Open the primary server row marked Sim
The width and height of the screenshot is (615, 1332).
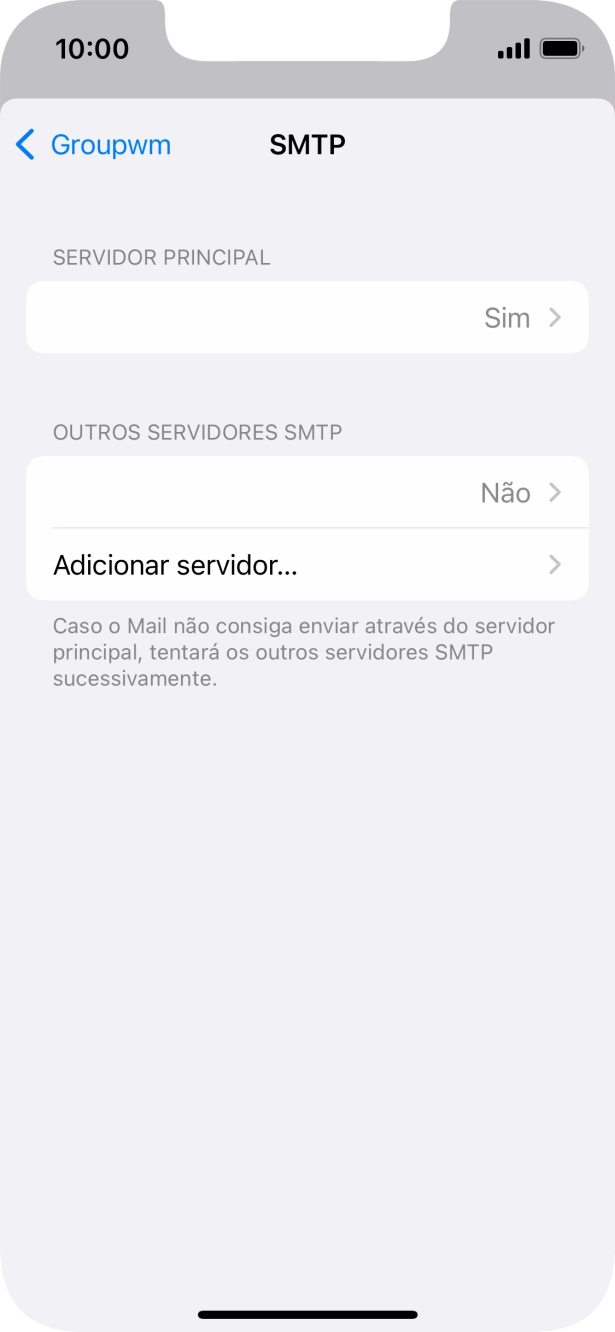(306, 318)
